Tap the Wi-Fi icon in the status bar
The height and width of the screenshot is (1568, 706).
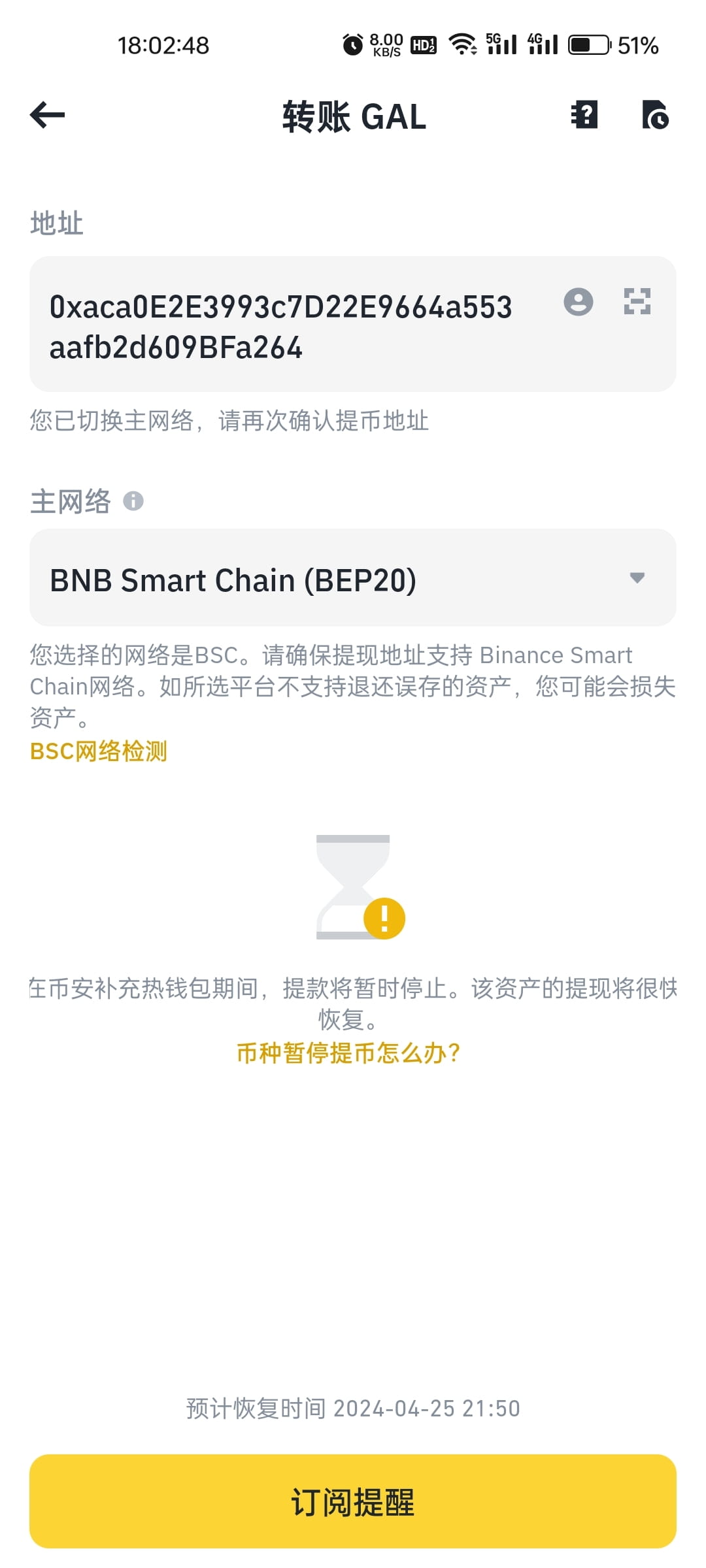click(462, 44)
